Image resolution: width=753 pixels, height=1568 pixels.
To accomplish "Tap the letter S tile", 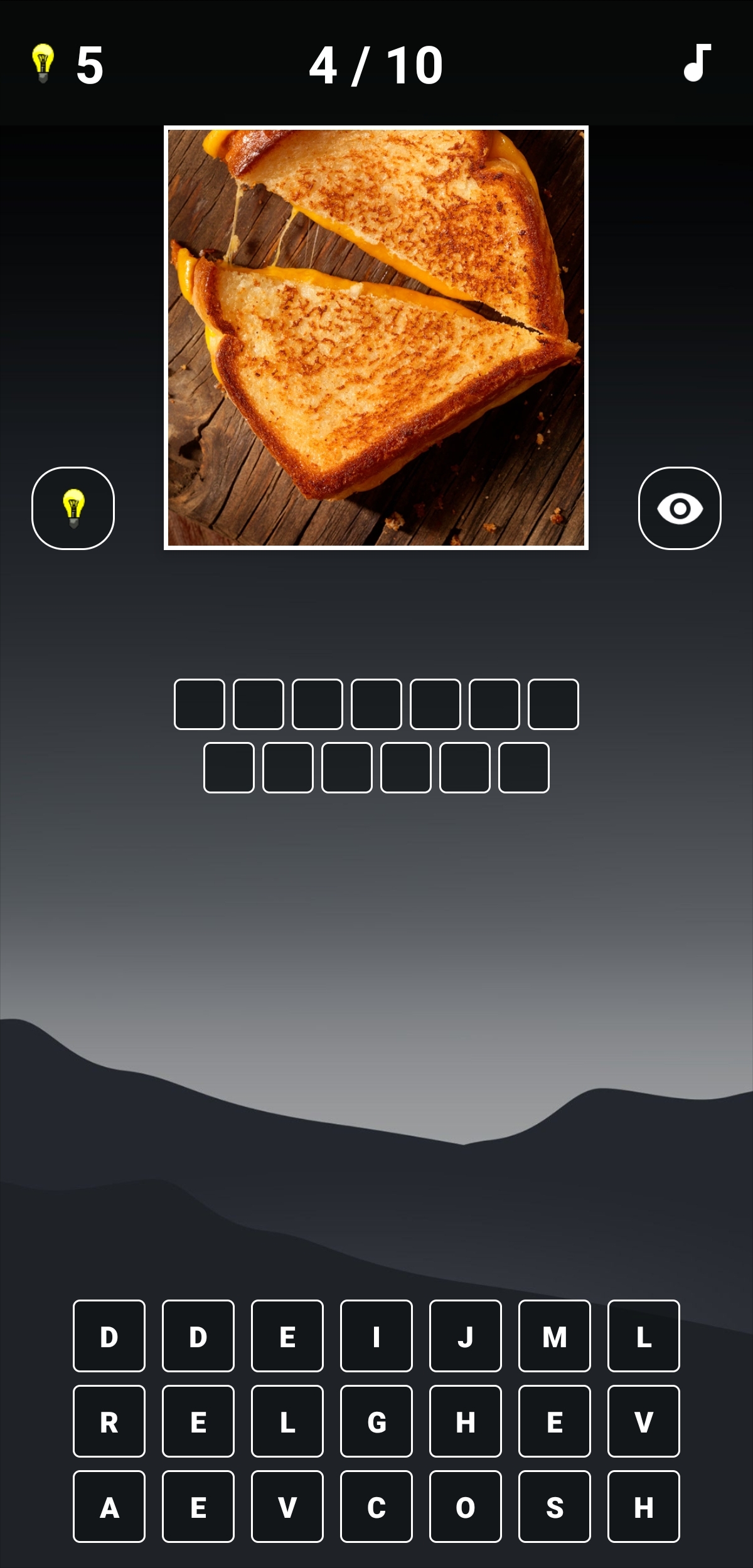I will click(555, 1507).
